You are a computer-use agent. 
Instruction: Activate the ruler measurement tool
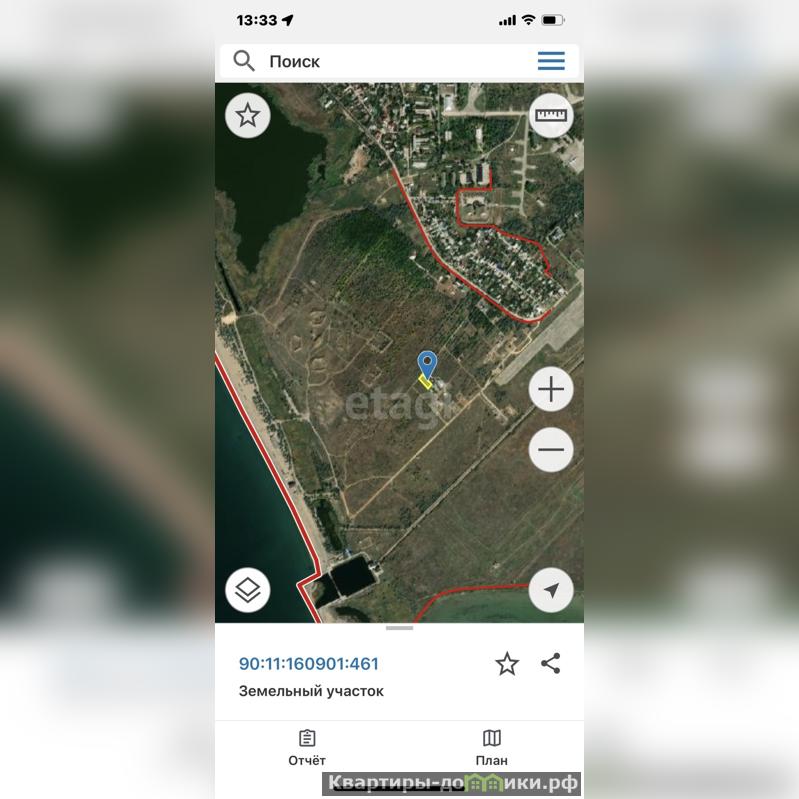tap(551, 116)
